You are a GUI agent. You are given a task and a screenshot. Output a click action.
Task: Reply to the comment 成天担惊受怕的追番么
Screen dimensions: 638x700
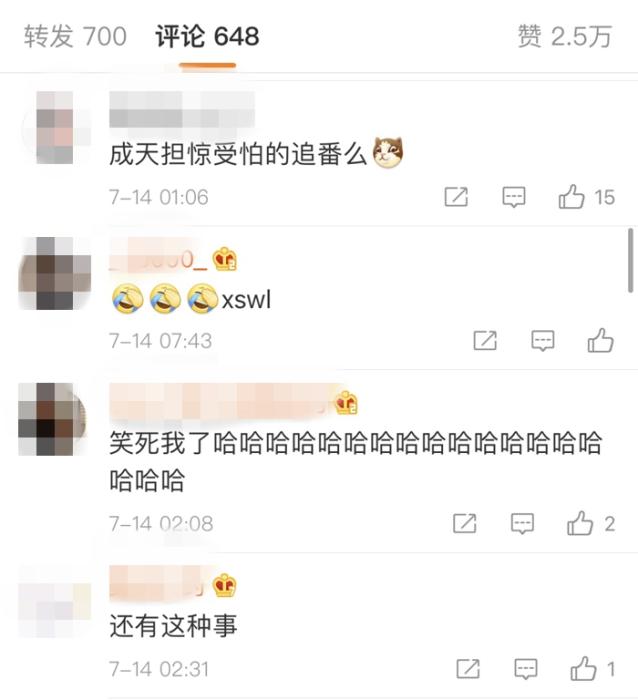pyautogui.click(x=513, y=197)
